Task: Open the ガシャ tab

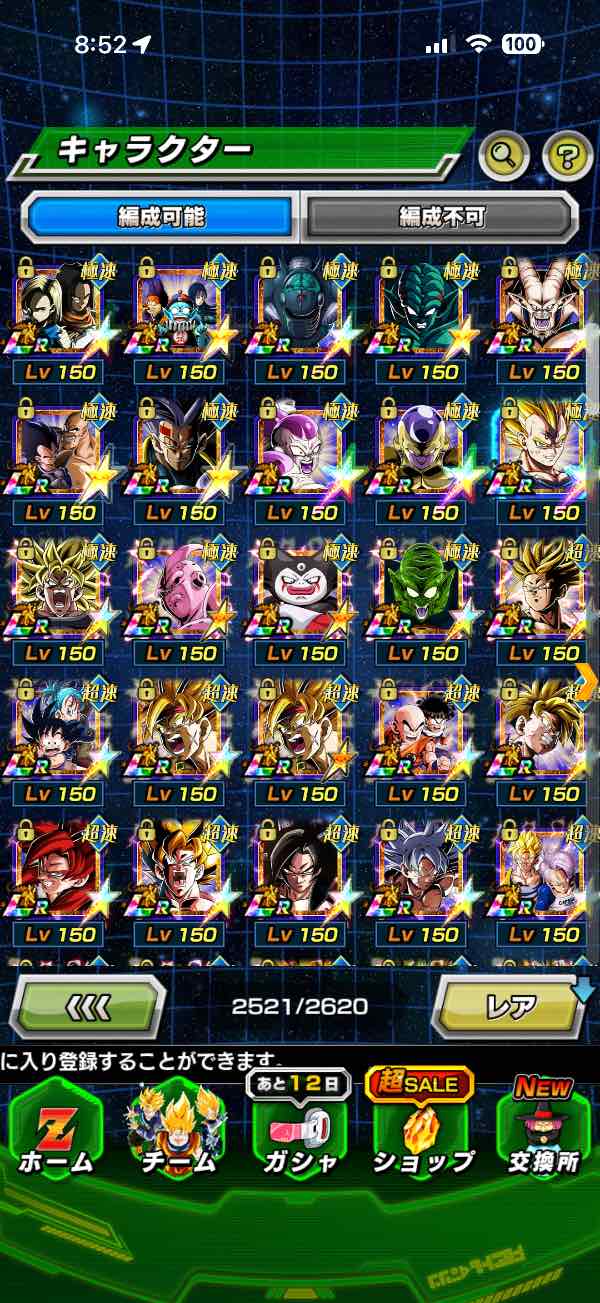Action: pos(300,1130)
